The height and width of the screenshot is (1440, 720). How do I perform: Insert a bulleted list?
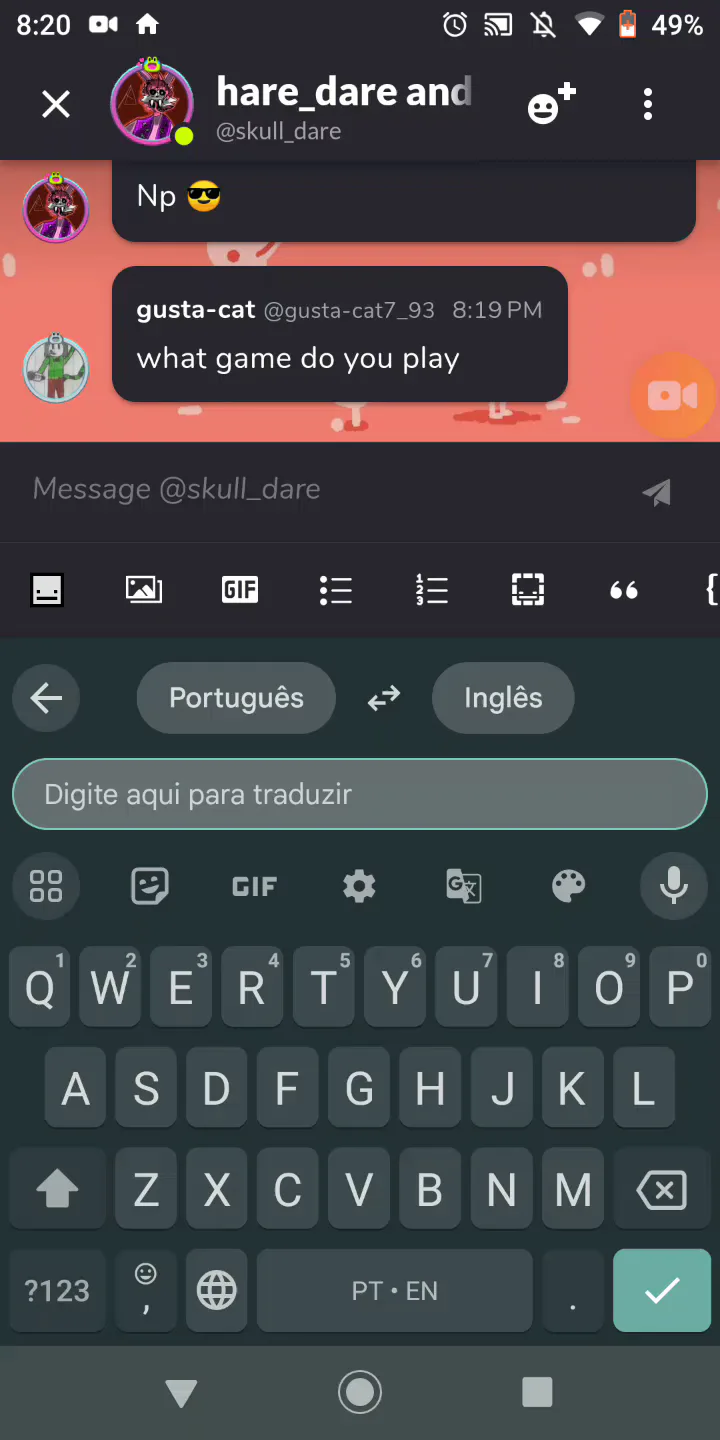point(336,590)
